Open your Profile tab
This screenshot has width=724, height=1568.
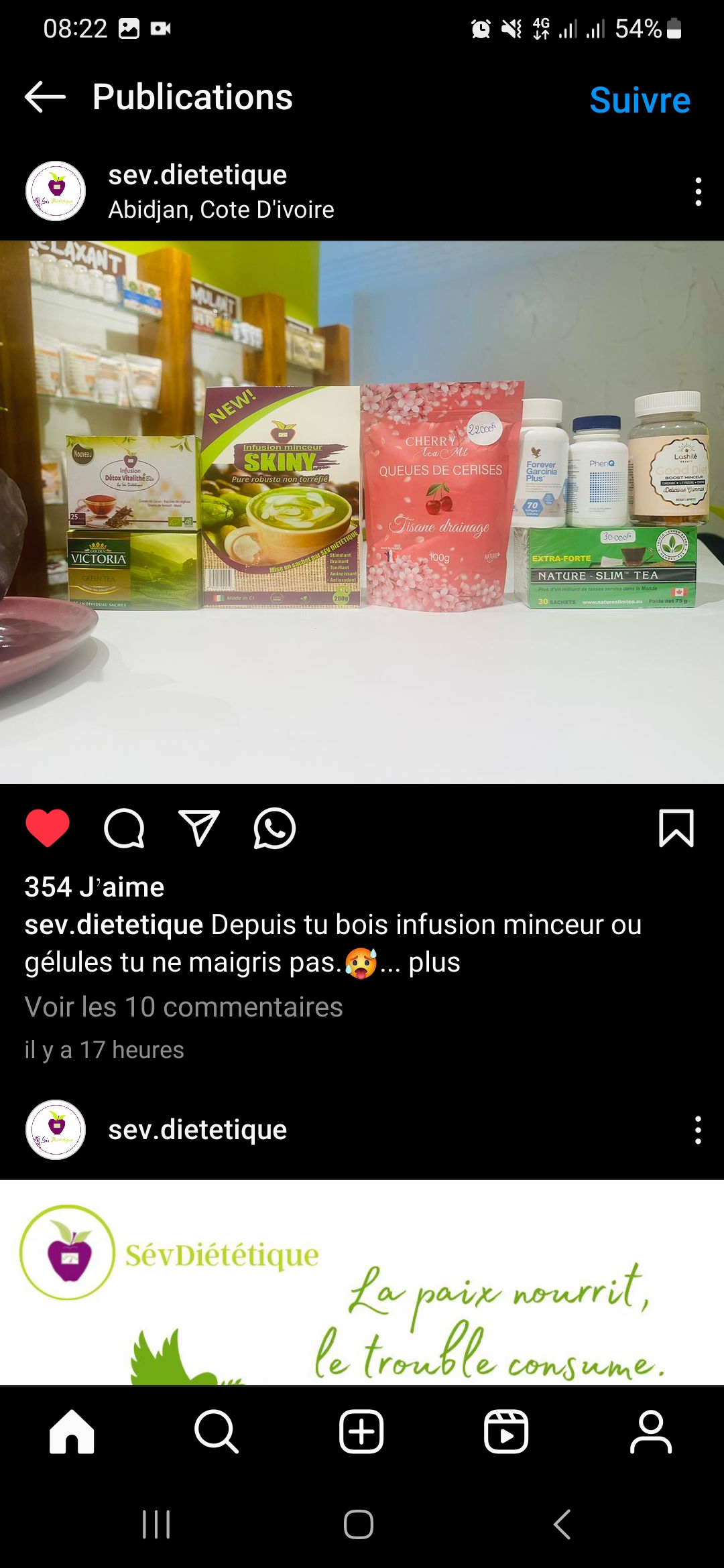651,1431
